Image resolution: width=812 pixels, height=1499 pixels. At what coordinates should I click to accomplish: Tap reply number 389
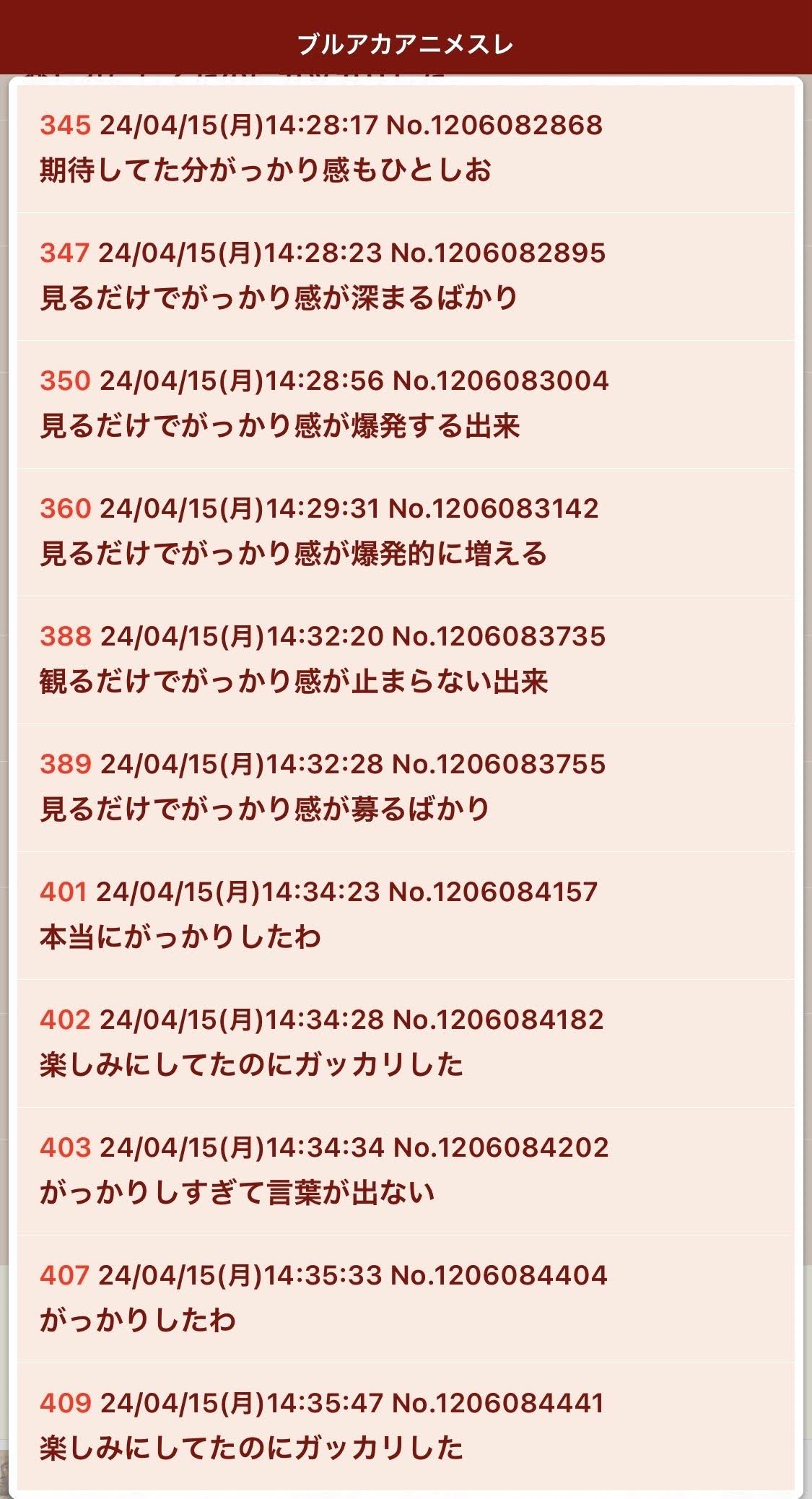pyautogui.click(x=65, y=765)
